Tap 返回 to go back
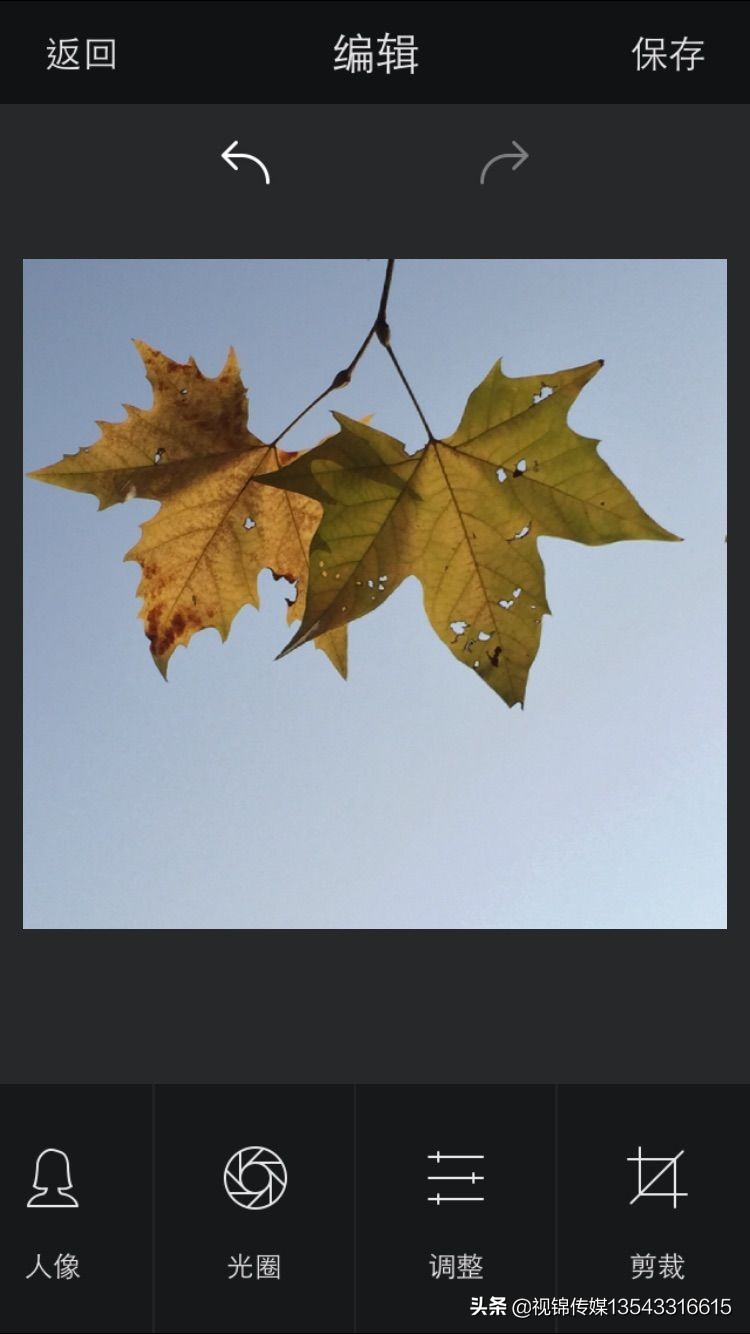The image size is (750, 1334). point(81,54)
